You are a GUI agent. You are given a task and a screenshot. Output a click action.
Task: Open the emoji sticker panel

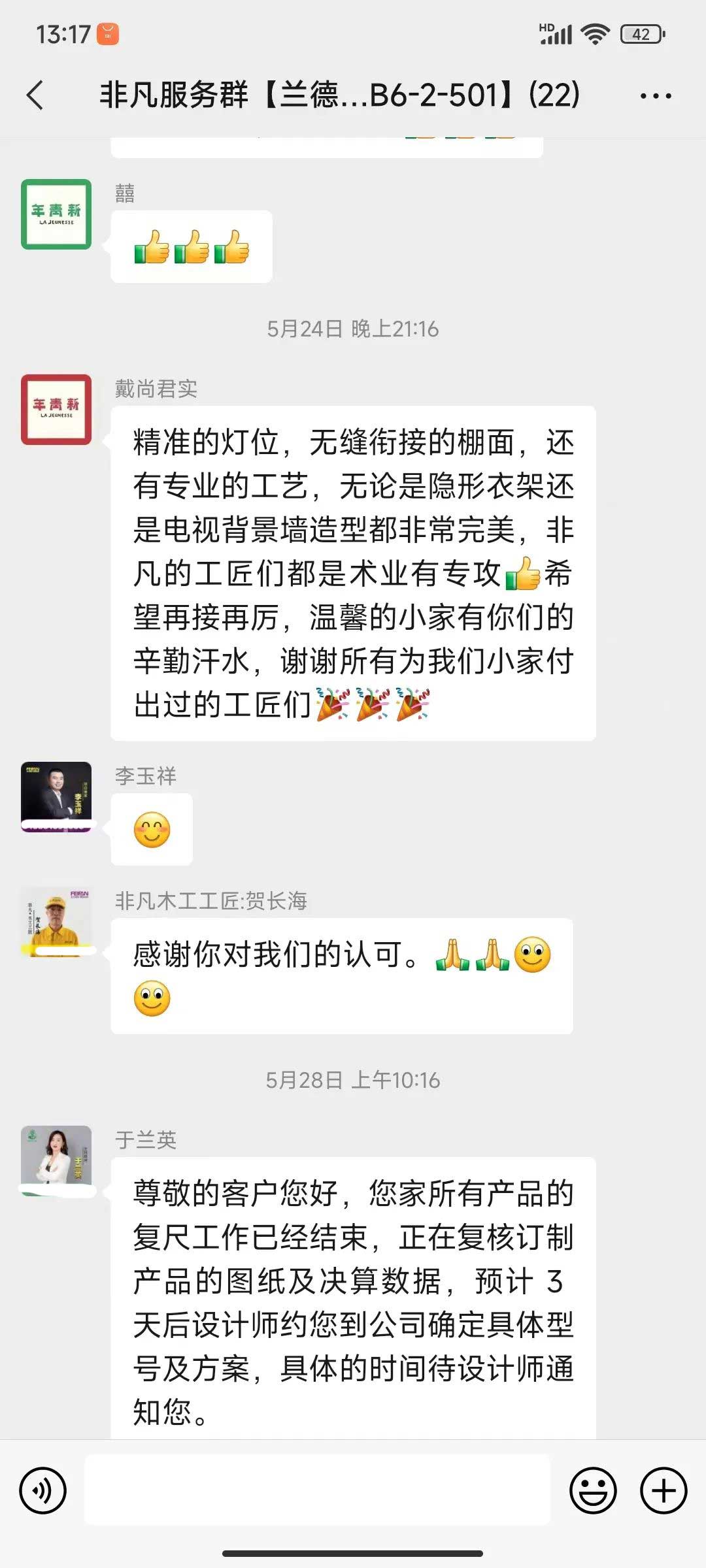click(593, 1490)
